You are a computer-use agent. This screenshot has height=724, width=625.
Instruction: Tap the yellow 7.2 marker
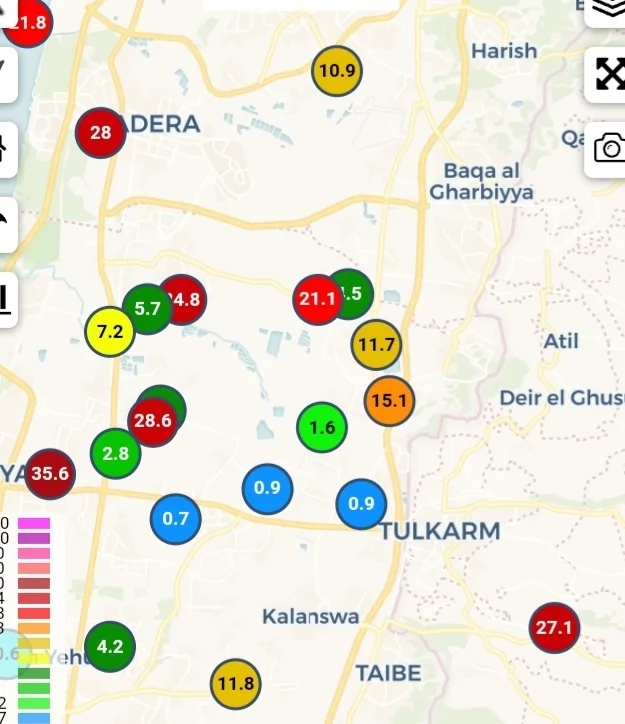[110, 332]
